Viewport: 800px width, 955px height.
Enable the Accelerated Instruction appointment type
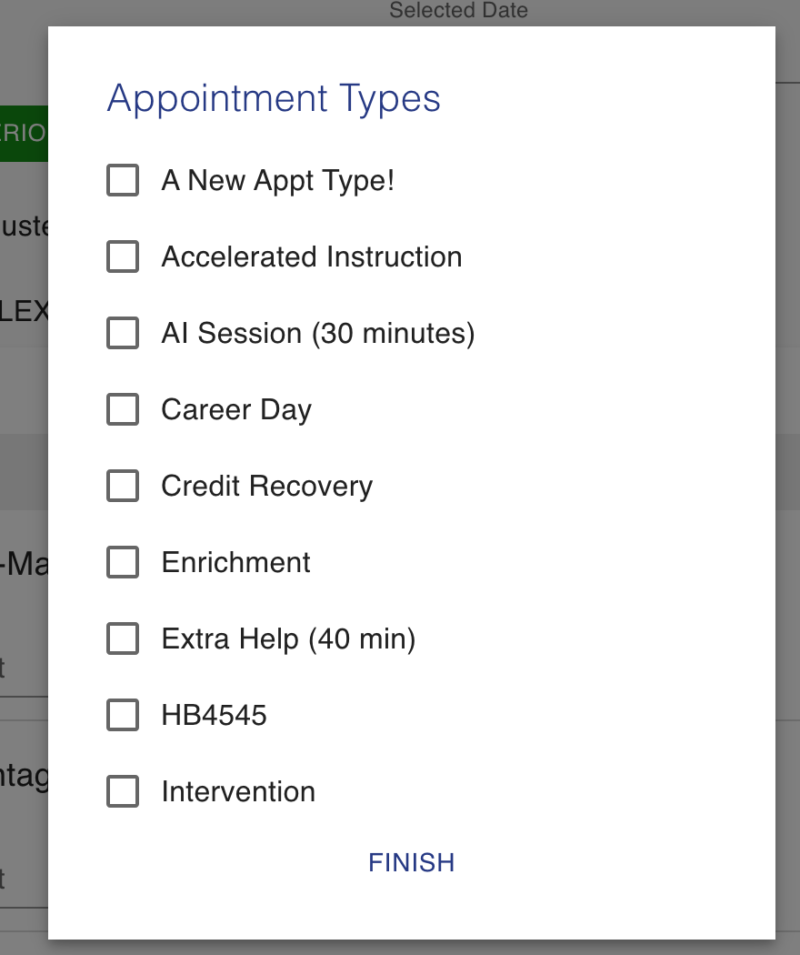coord(122,256)
